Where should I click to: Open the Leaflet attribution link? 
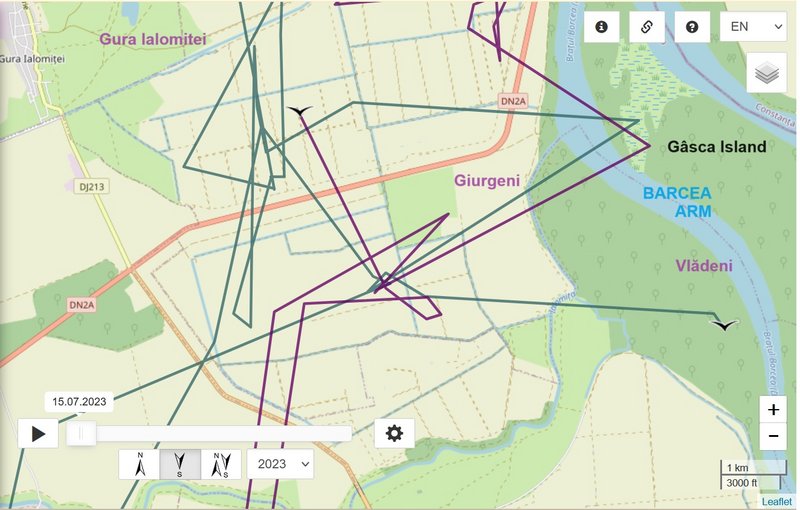pyautogui.click(x=777, y=502)
